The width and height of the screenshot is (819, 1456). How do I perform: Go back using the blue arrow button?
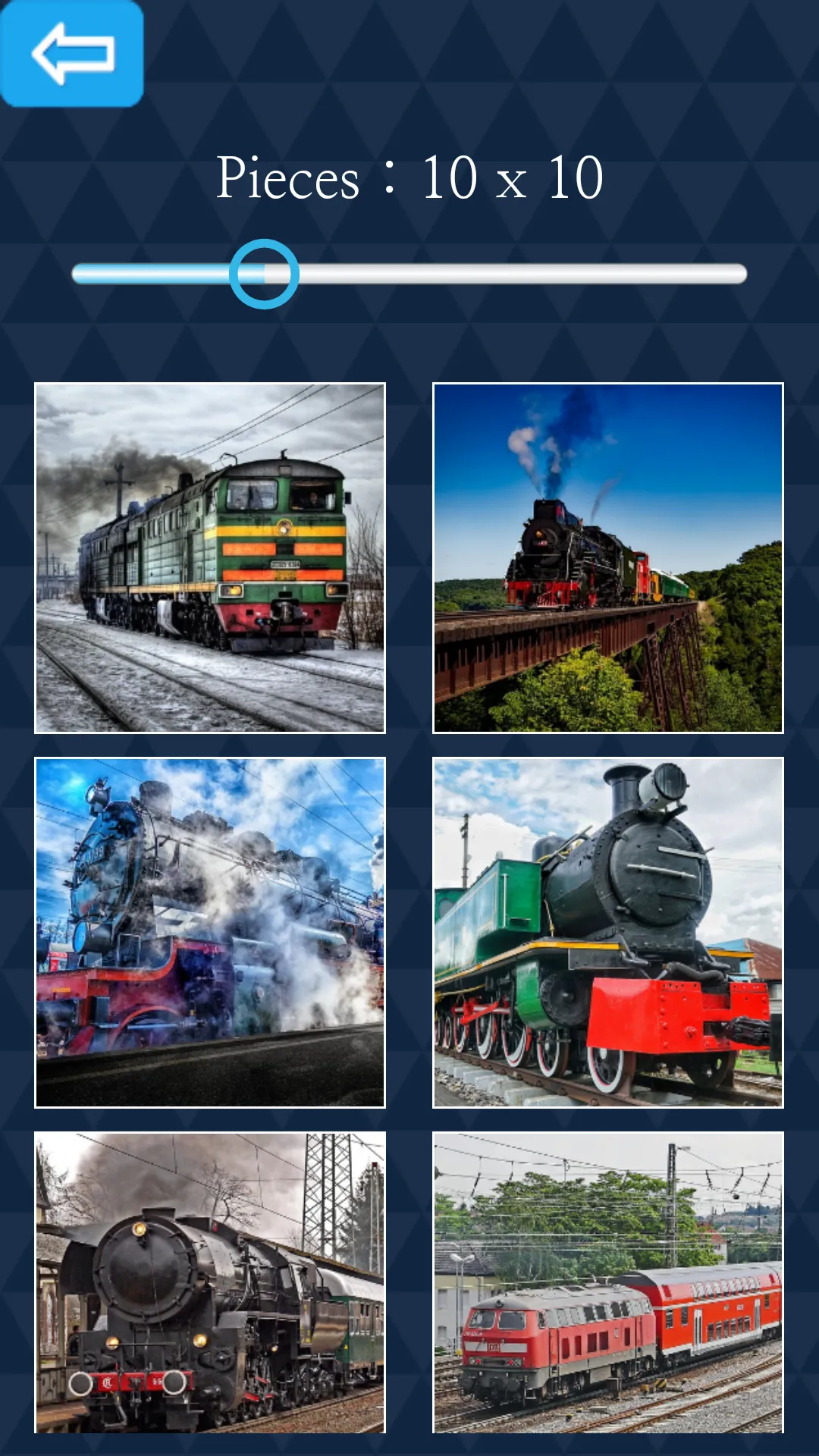pos(72,53)
